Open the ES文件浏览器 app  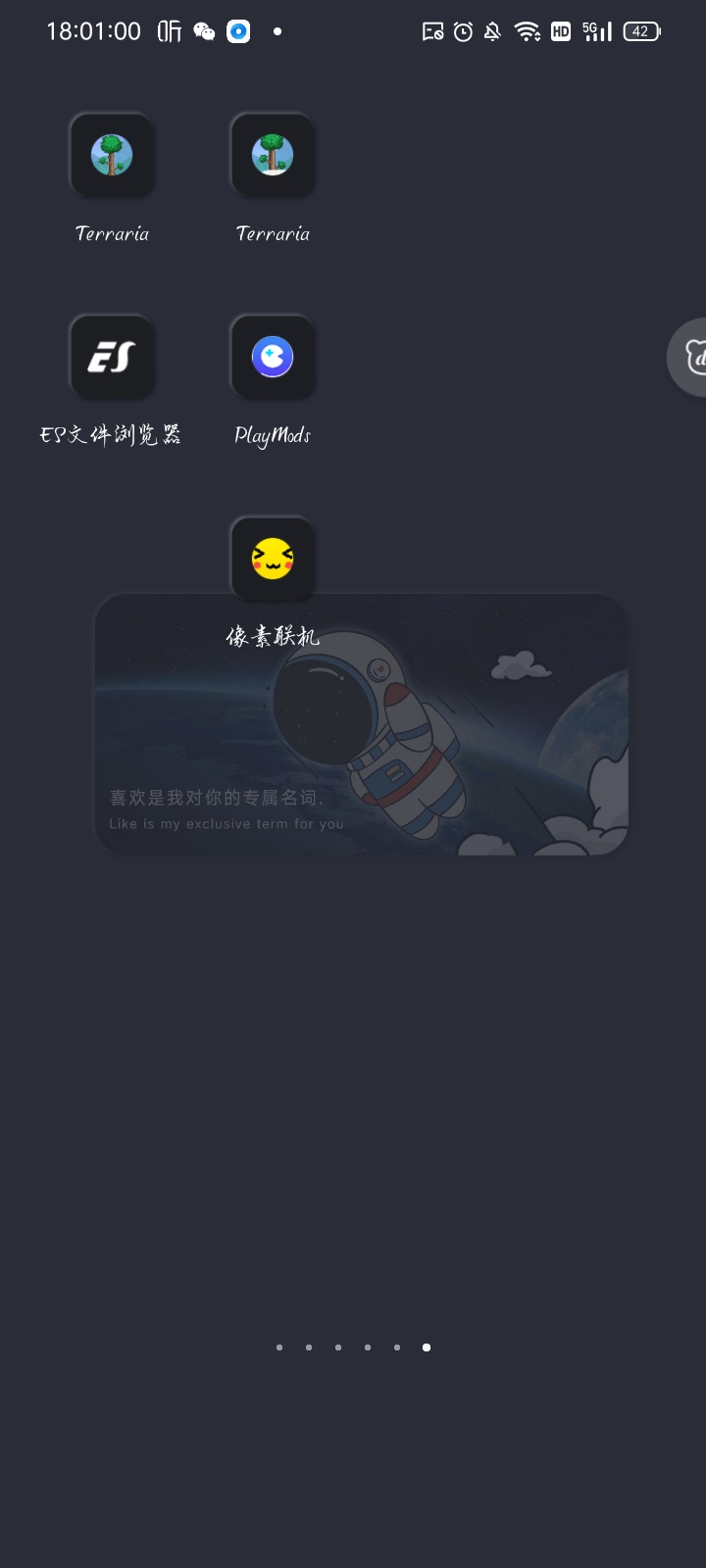[x=112, y=358]
